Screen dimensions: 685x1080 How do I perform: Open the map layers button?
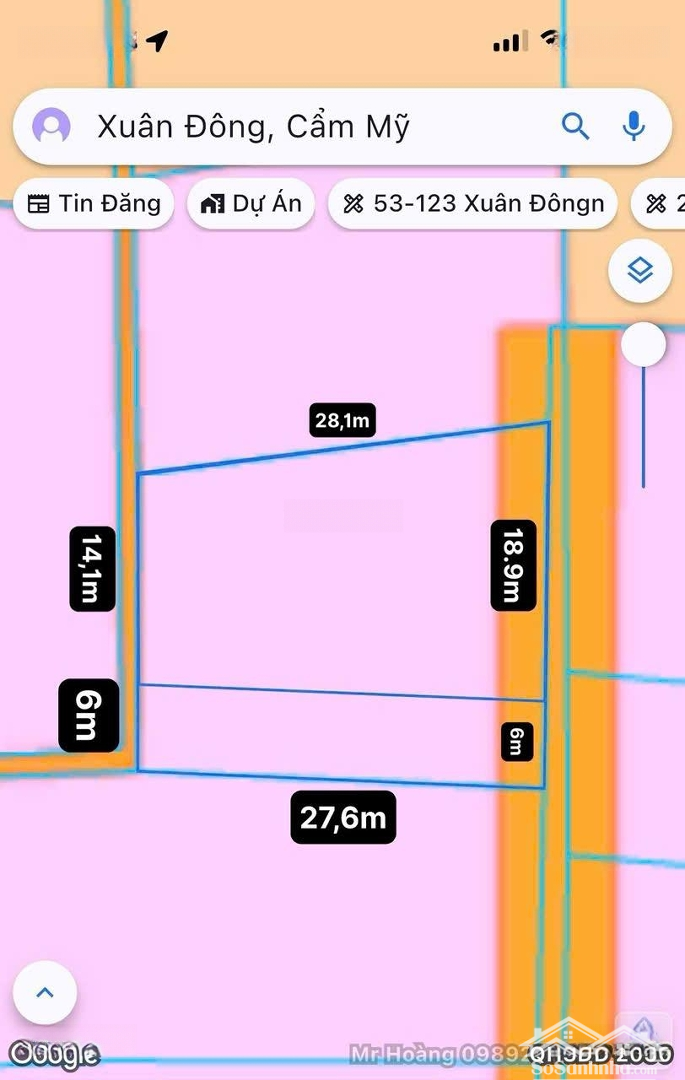point(640,270)
